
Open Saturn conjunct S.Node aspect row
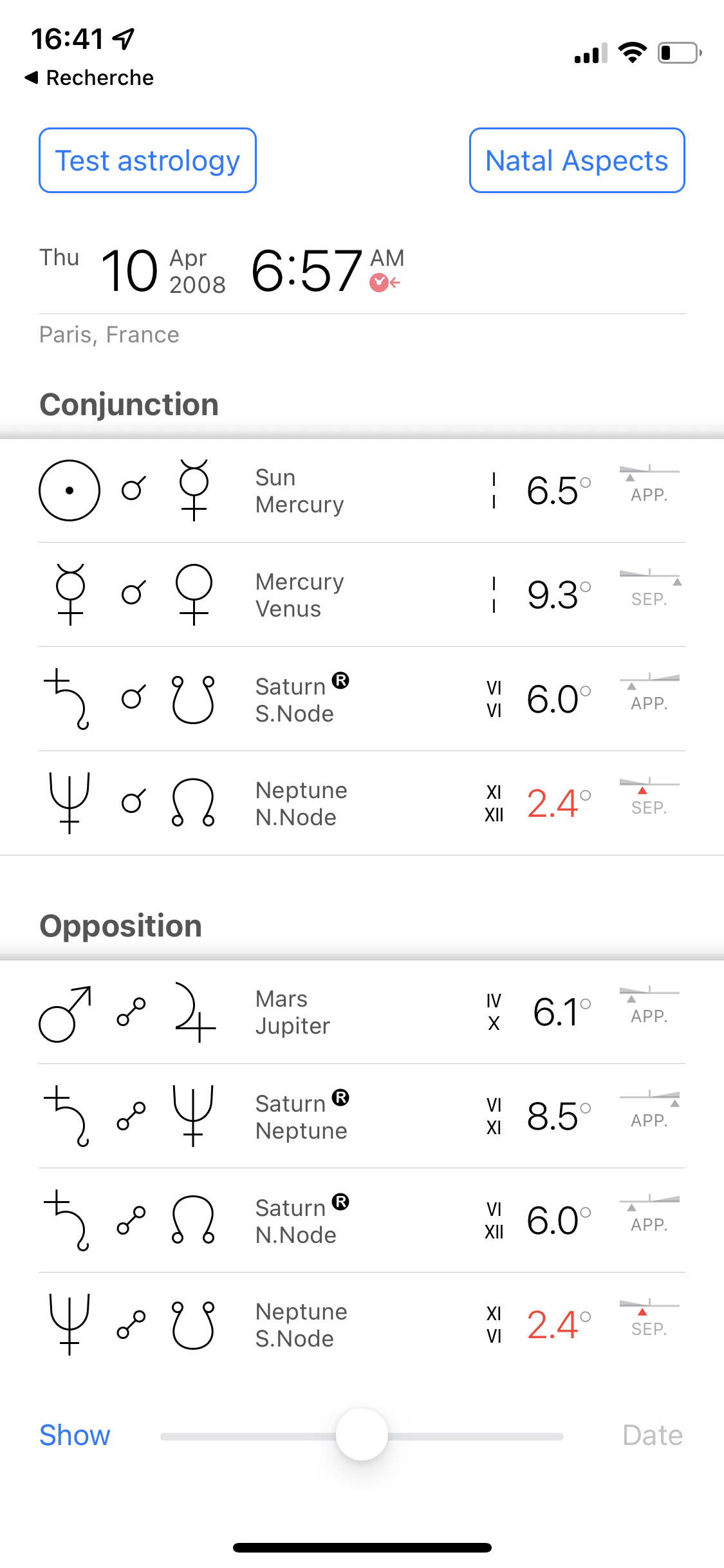(362, 699)
